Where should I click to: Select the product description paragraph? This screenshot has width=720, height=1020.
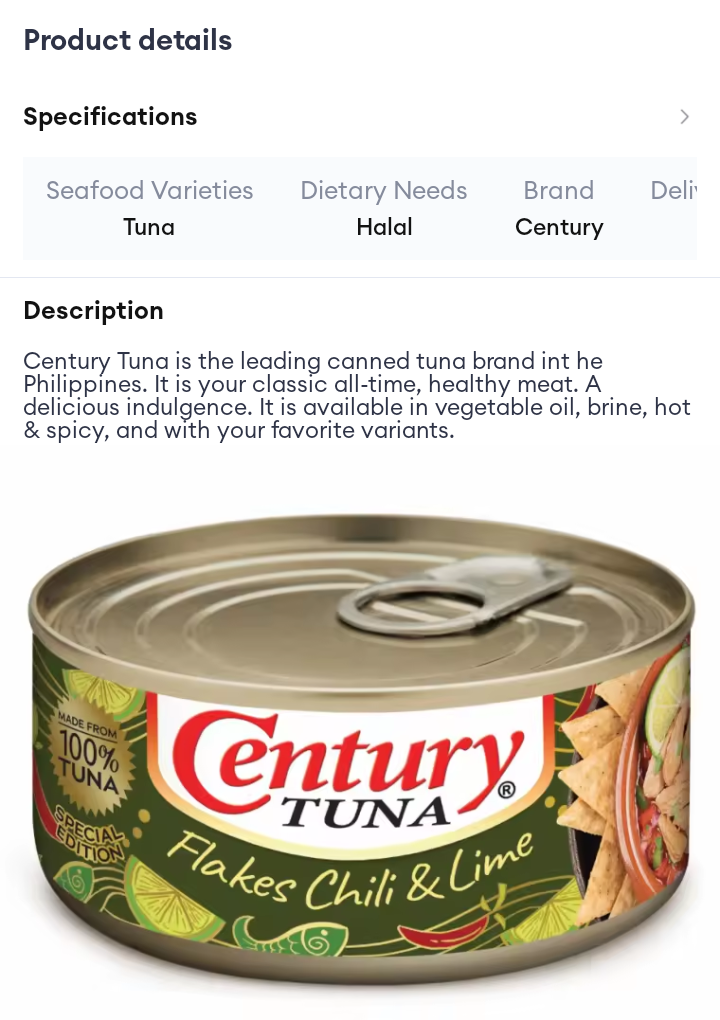[x=357, y=396]
